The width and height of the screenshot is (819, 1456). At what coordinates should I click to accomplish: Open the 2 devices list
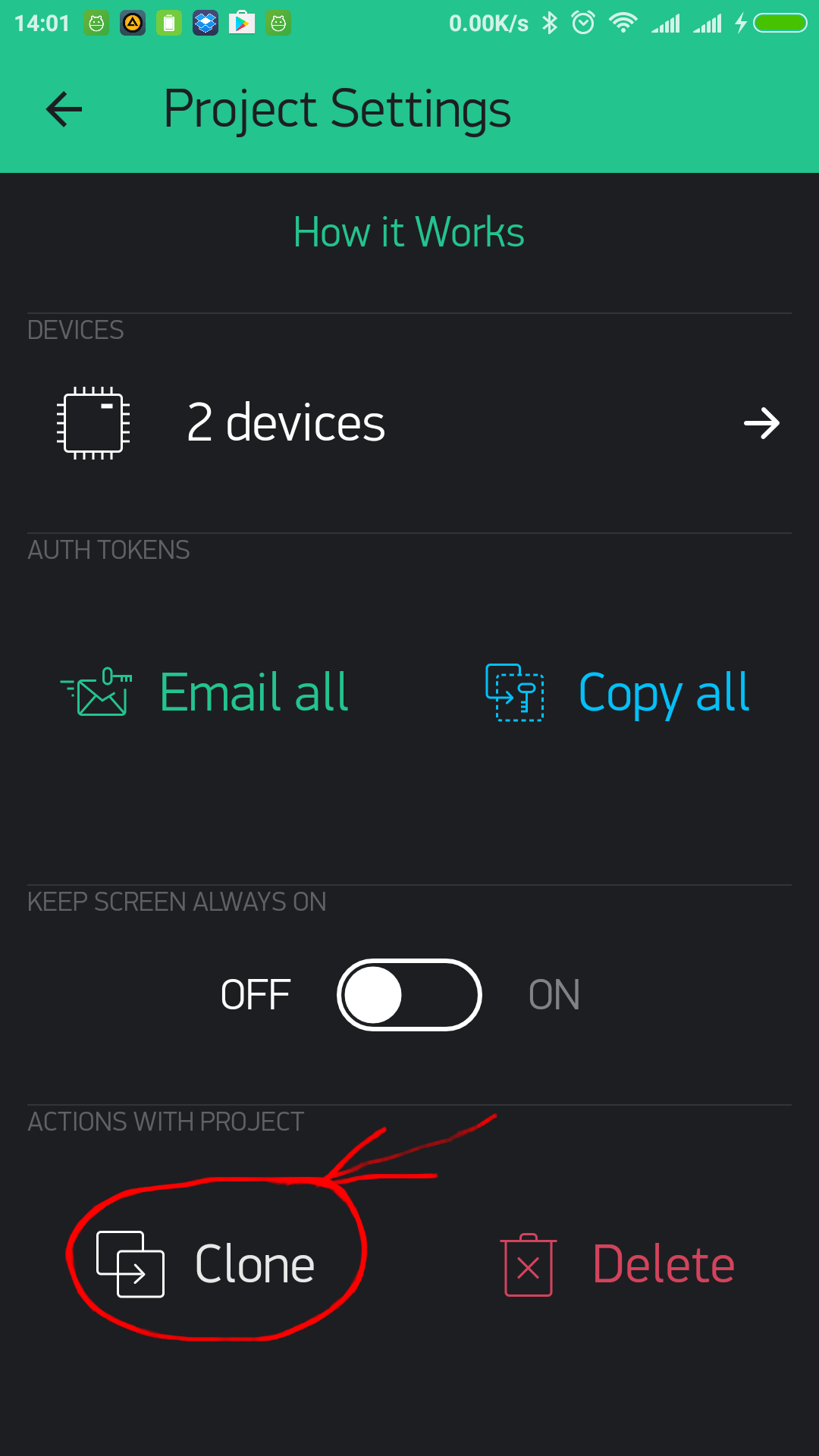coord(409,423)
